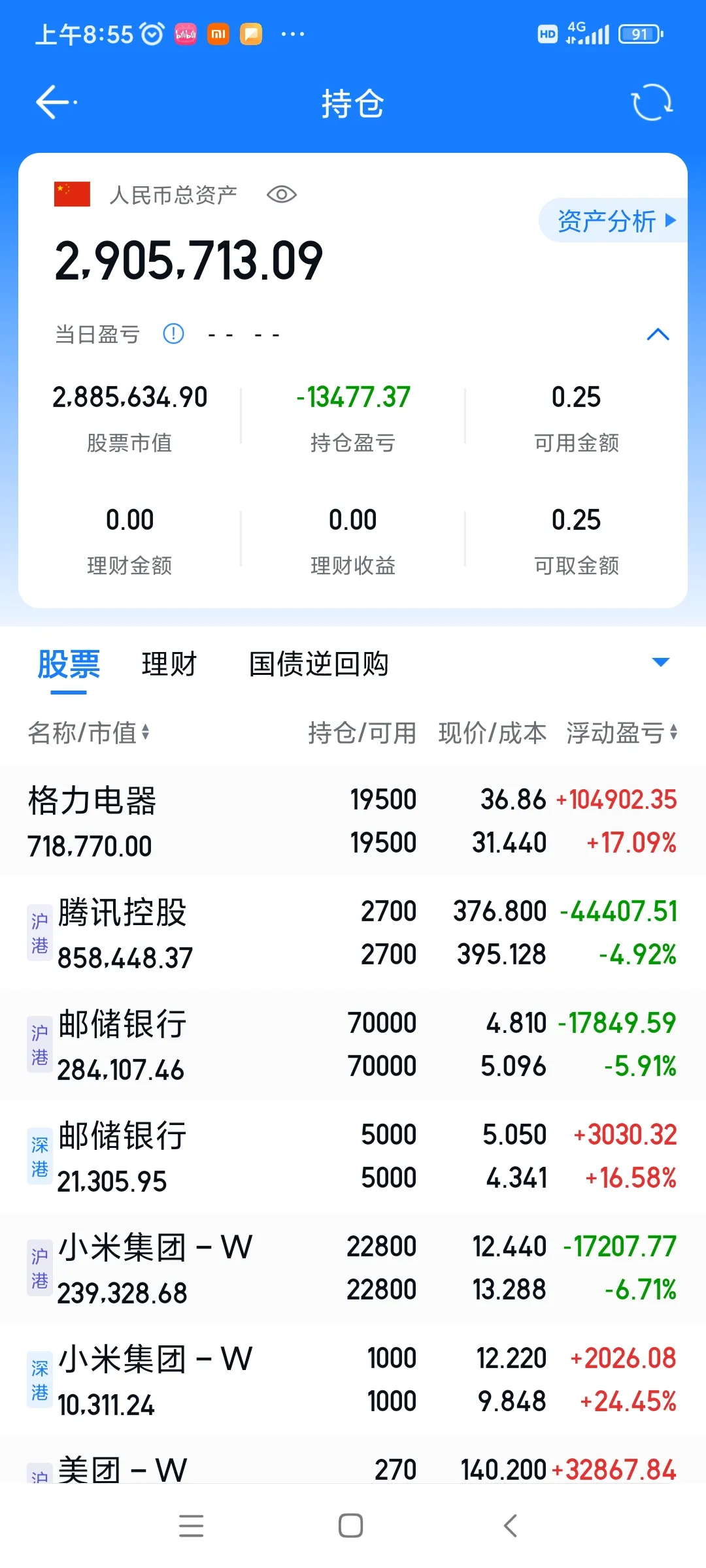Refresh the holdings data
The image size is (706, 1568).
651,103
